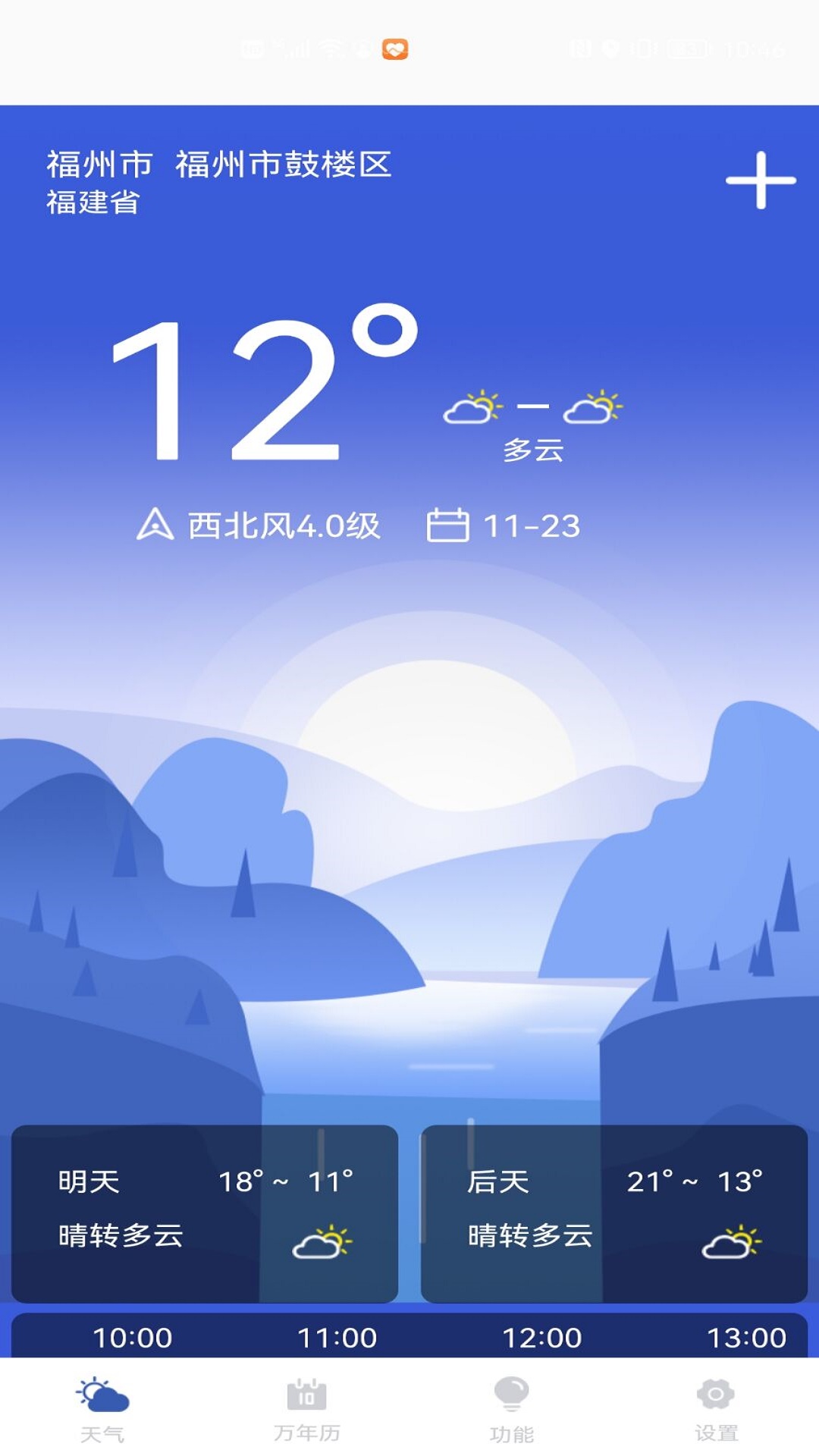Switch to the 万年历 calendar tab
819x1456 pixels.
[307, 1409]
